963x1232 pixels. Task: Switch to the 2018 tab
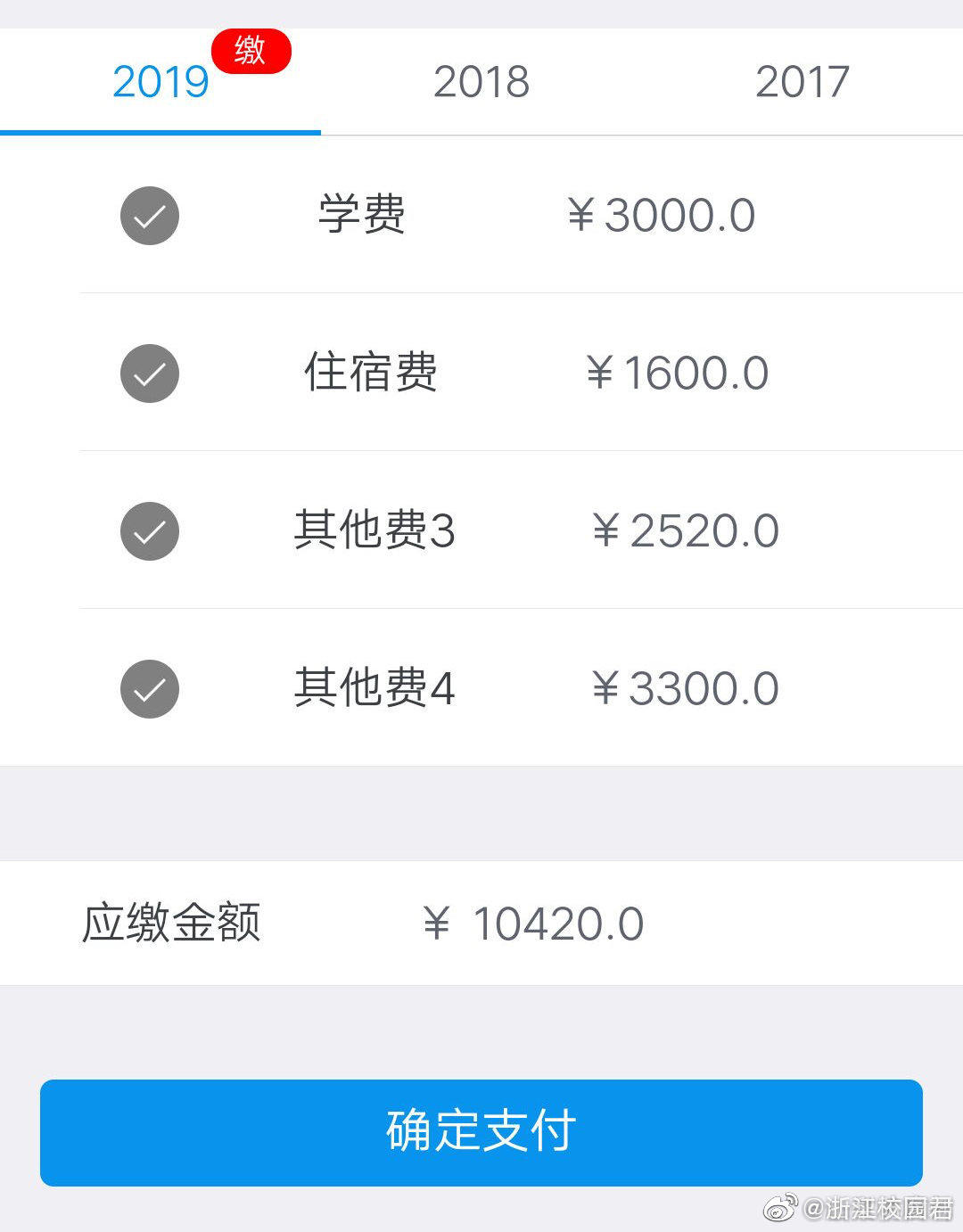[x=481, y=82]
